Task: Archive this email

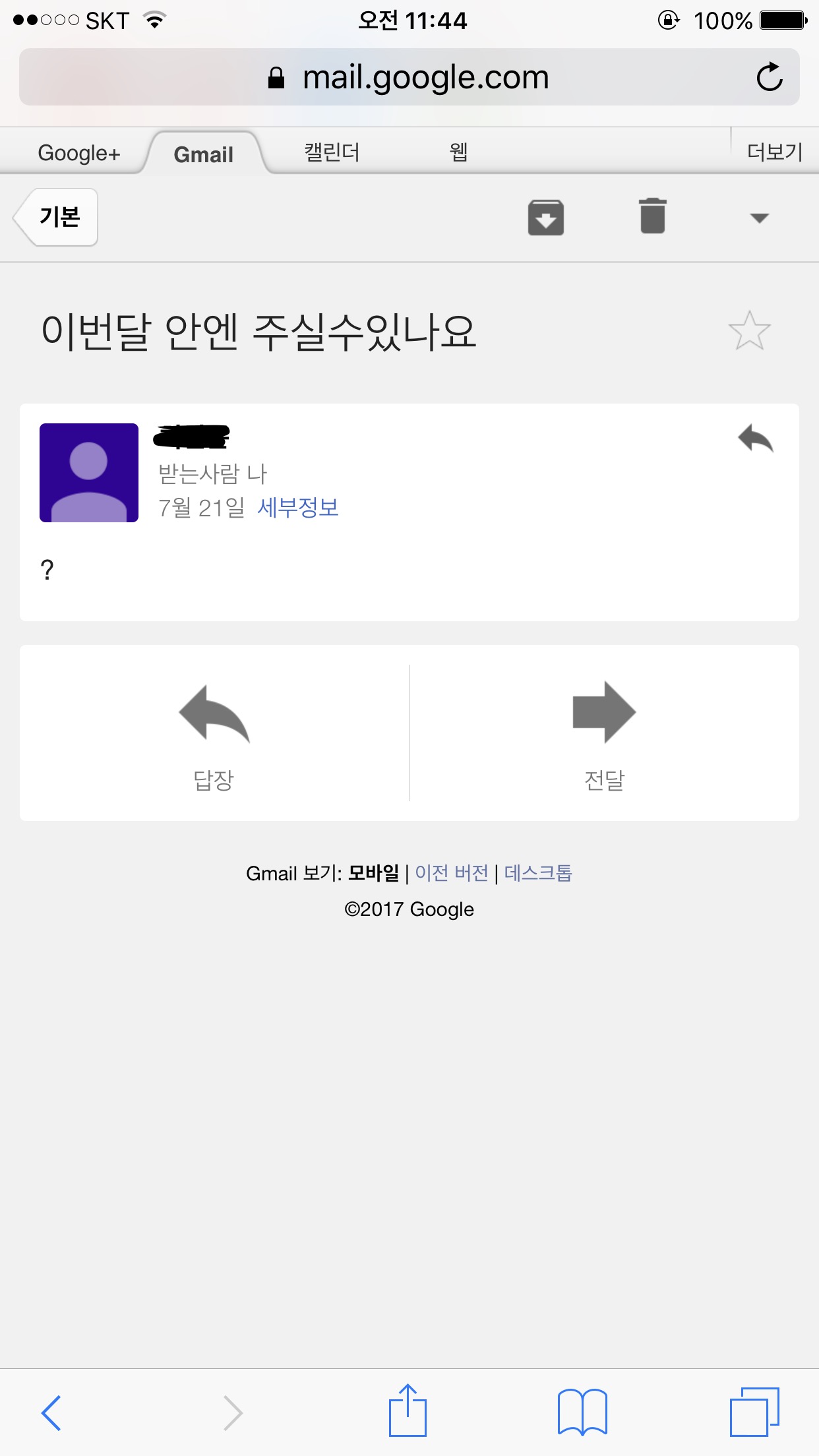Action: point(545,217)
